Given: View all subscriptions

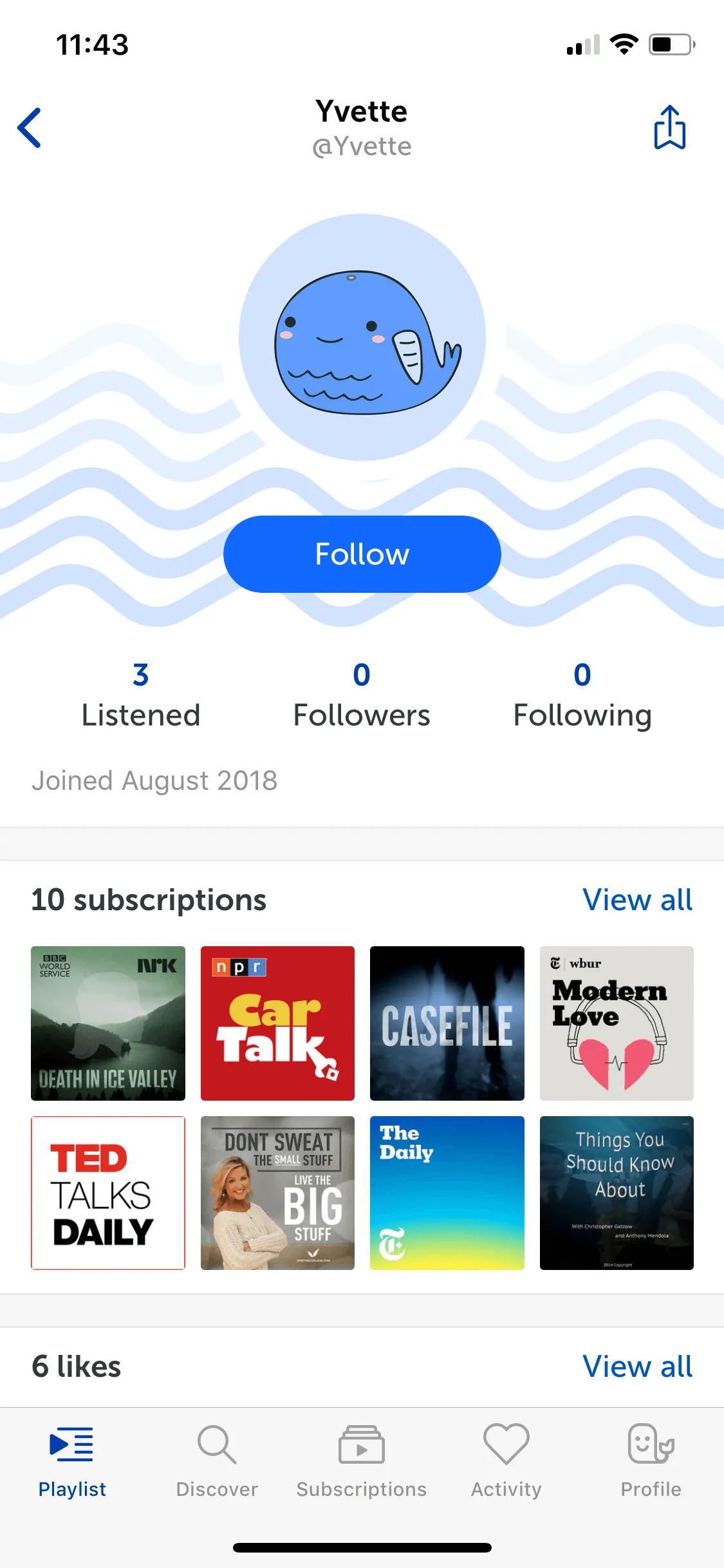Looking at the screenshot, I should (x=637, y=900).
